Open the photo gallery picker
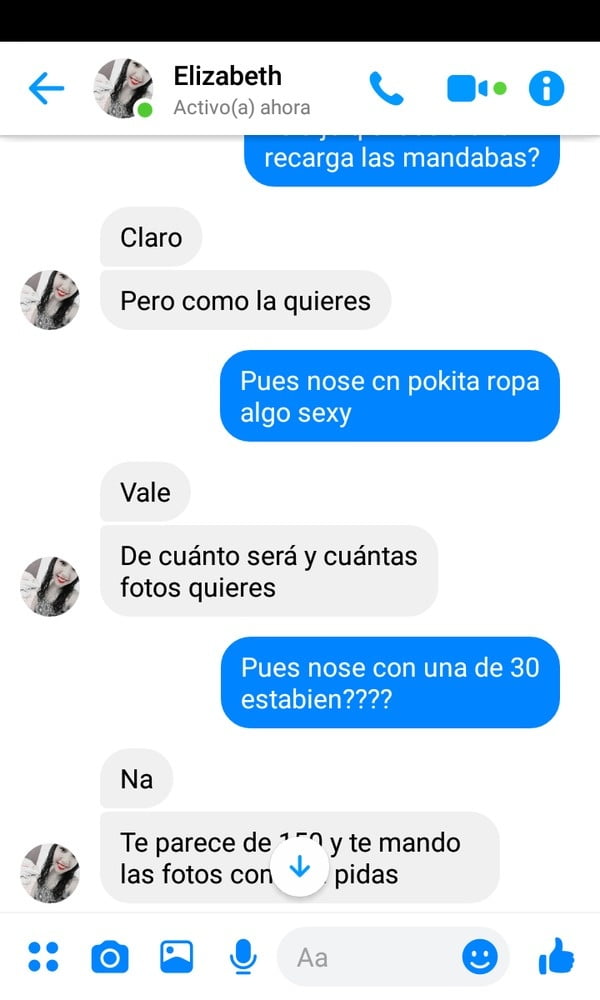The image size is (600, 1000). point(177,957)
